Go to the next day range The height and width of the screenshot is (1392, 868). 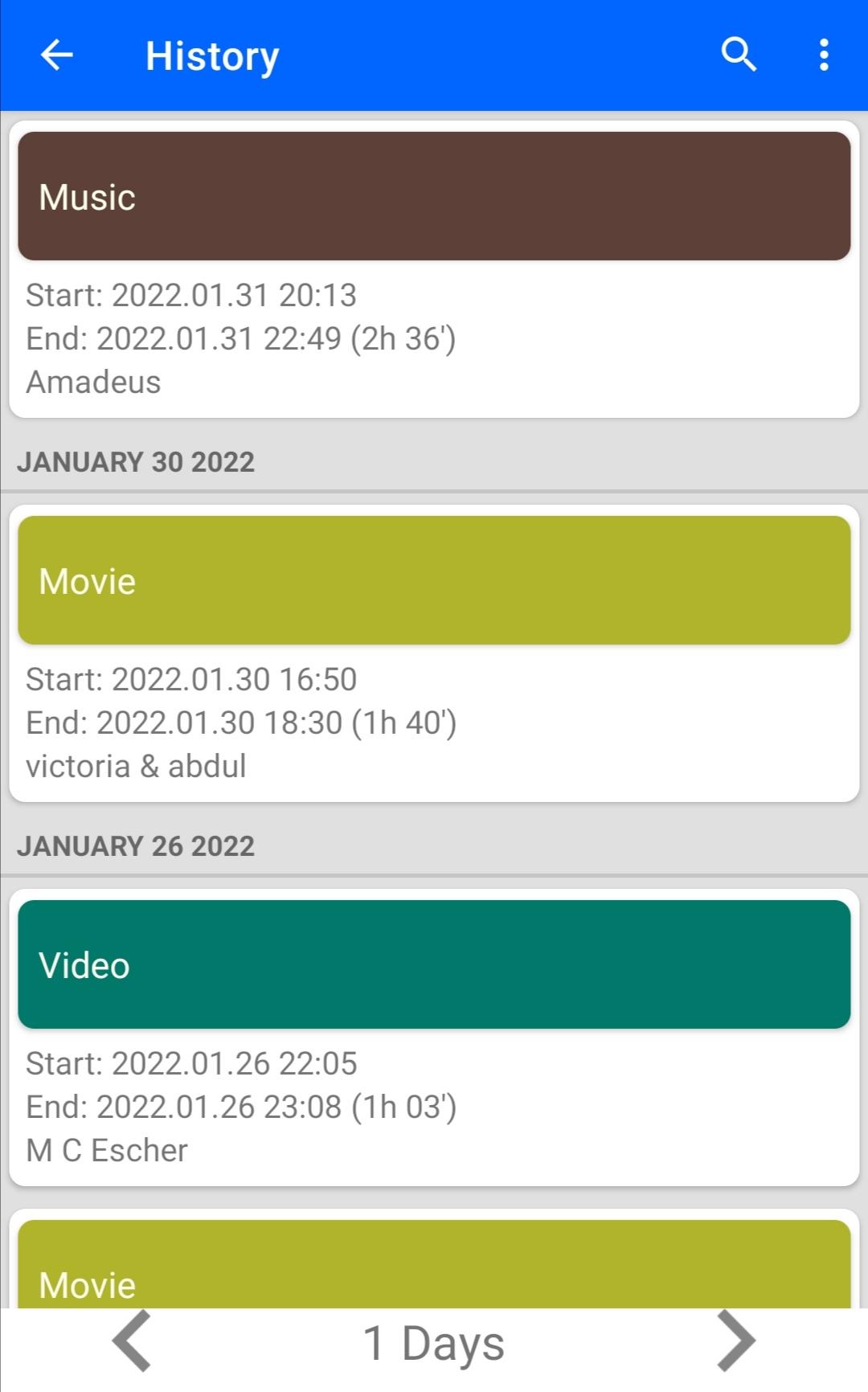coord(735,1341)
